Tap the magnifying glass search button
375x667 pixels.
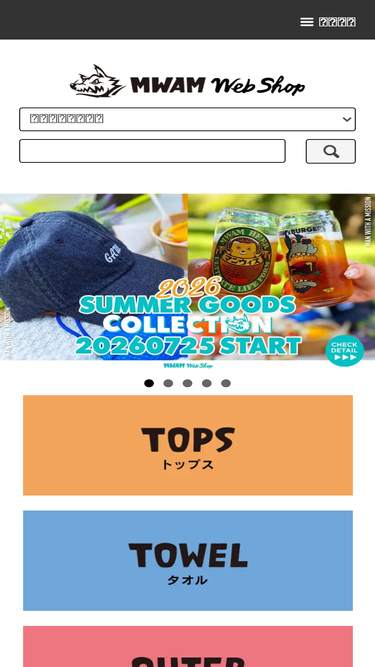pyautogui.click(x=331, y=151)
